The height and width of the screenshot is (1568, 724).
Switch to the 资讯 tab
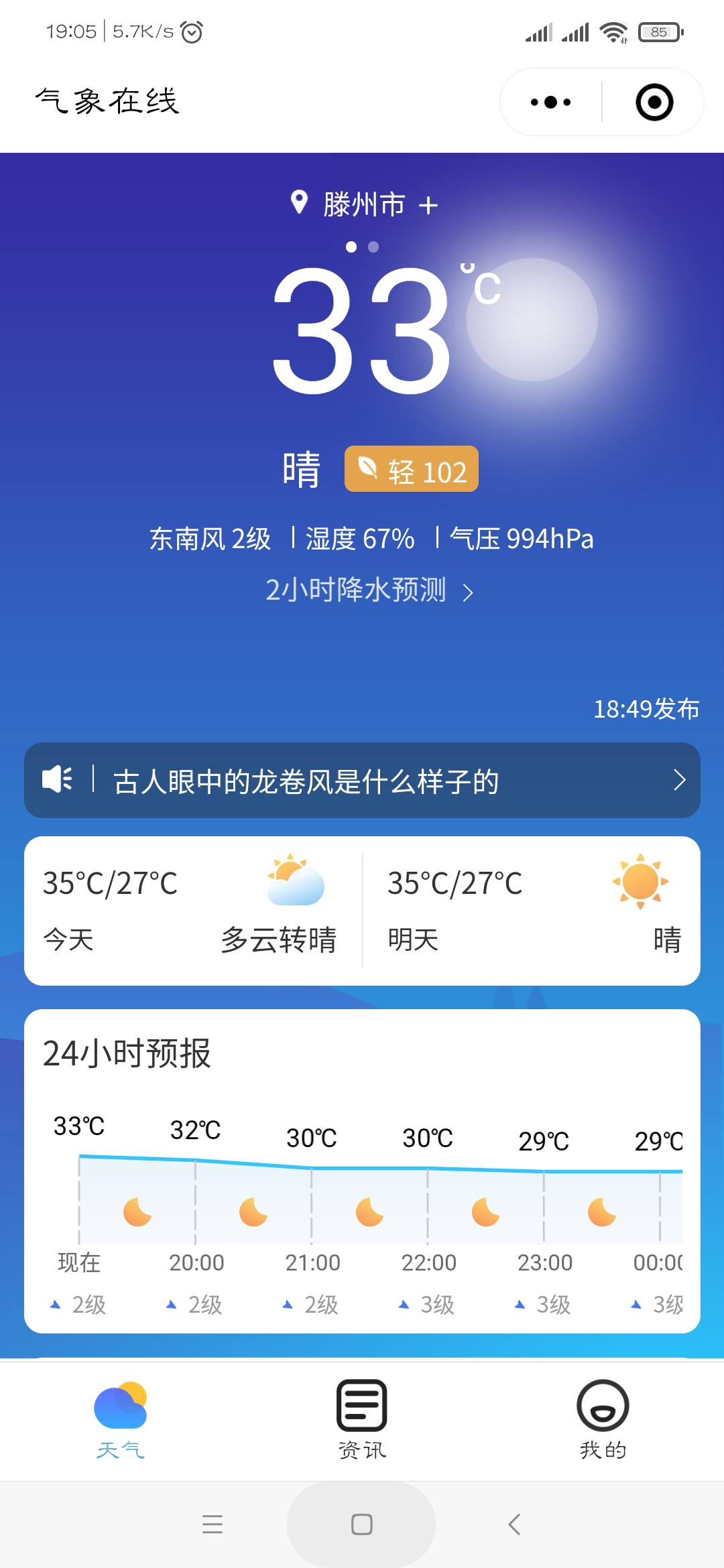pos(362,1419)
